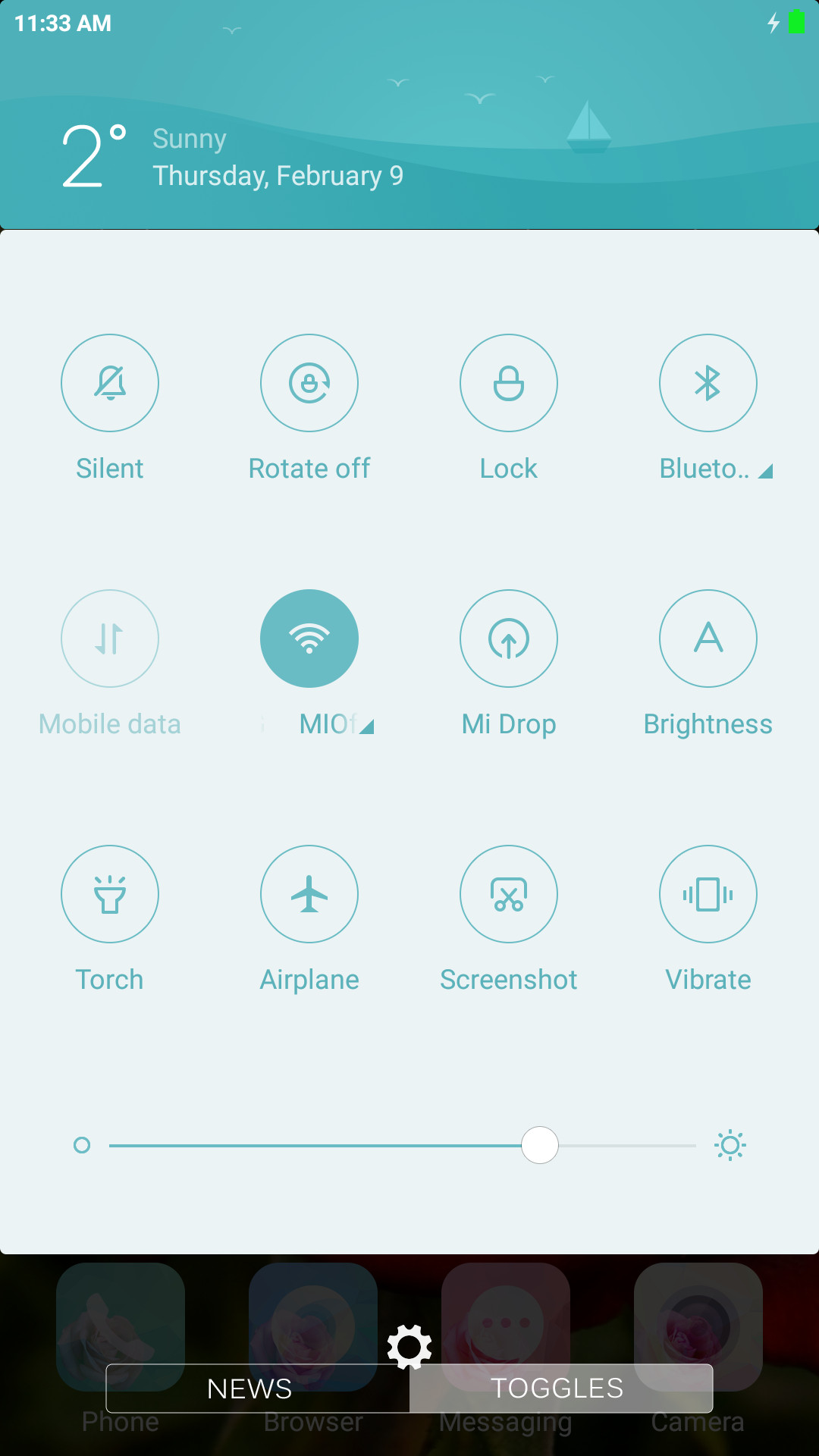
Task: Enable Vibrate mode
Action: 708,894
